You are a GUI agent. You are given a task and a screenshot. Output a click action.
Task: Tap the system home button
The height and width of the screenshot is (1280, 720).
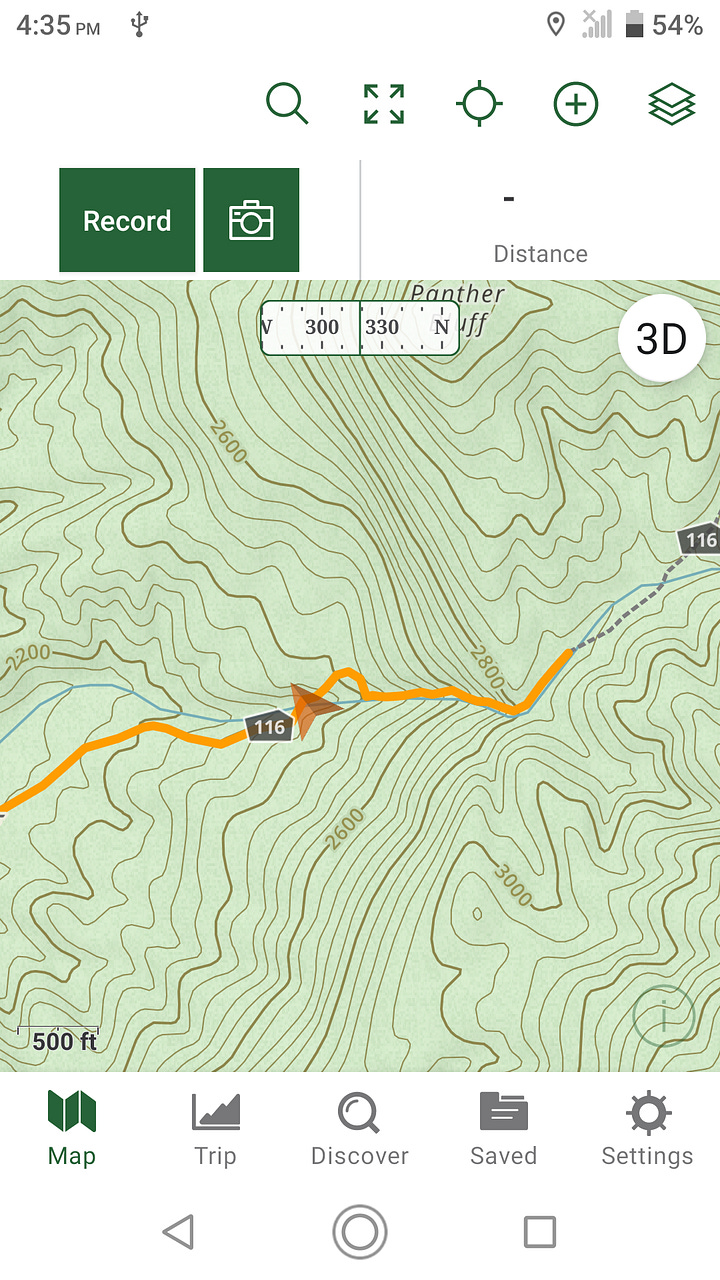pos(360,1232)
